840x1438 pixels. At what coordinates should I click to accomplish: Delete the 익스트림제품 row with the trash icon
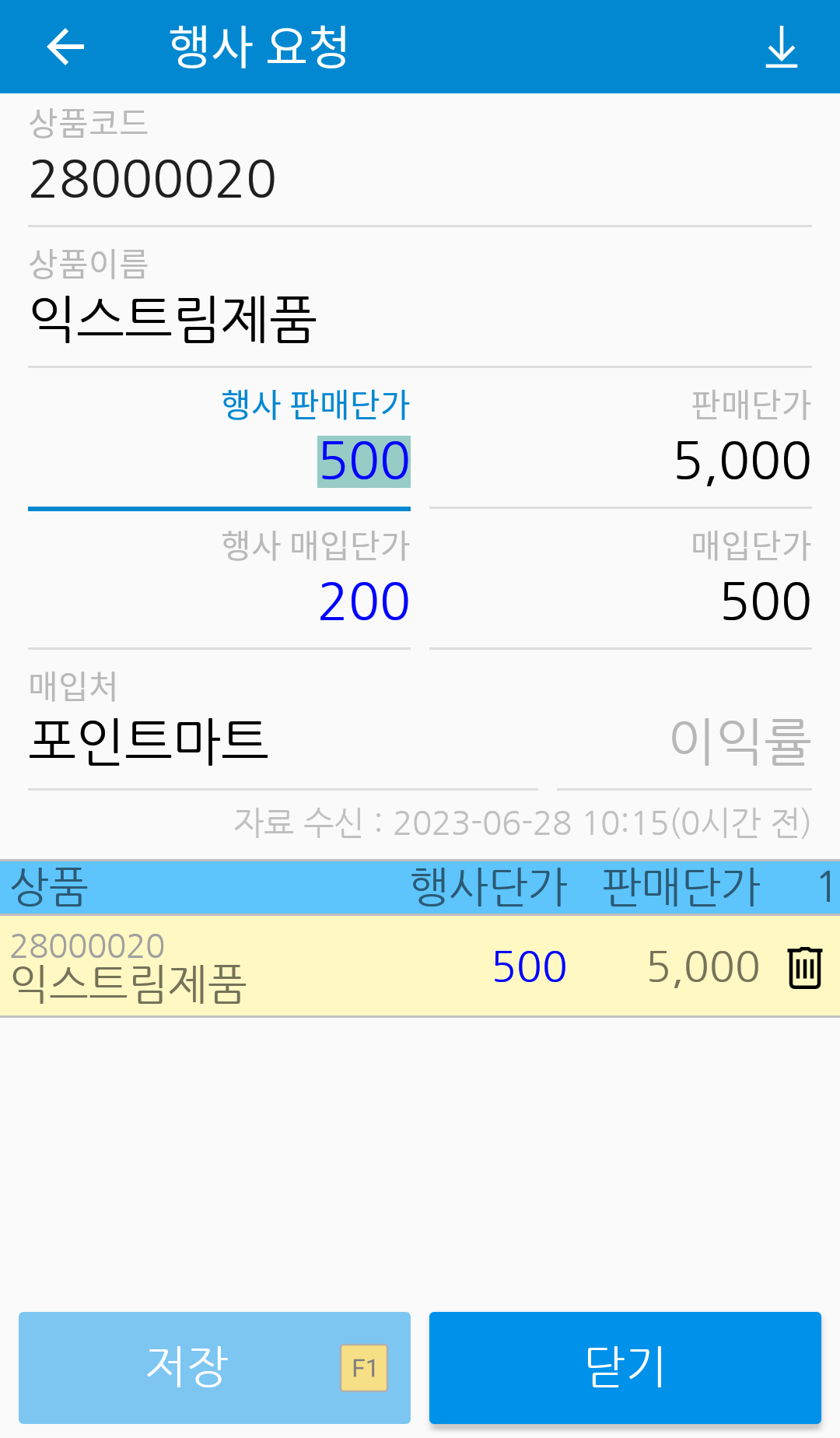(x=804, y=967)
